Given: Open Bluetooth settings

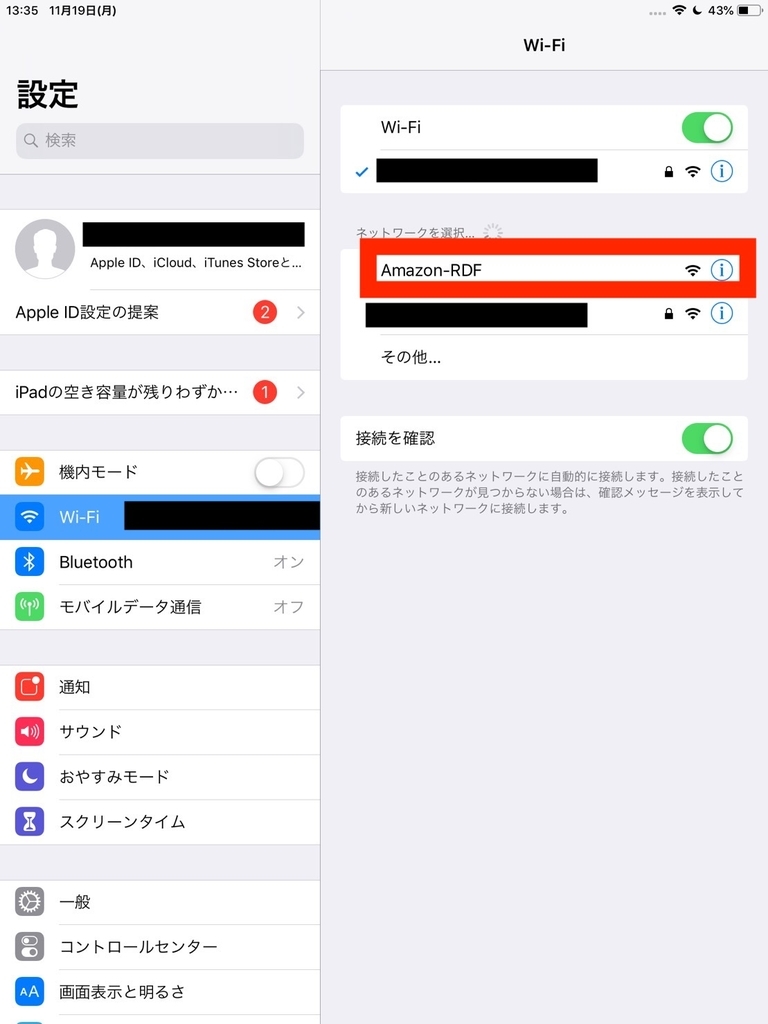Looking at the screenshot, I should (160, 562).
